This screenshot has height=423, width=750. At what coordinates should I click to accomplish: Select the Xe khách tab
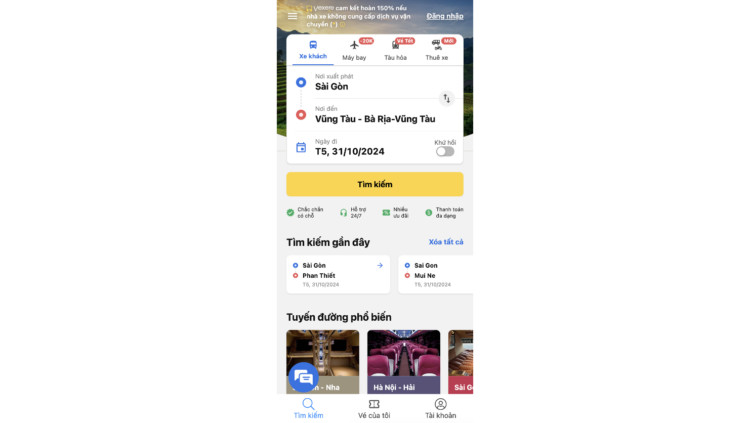coord(313,51)
